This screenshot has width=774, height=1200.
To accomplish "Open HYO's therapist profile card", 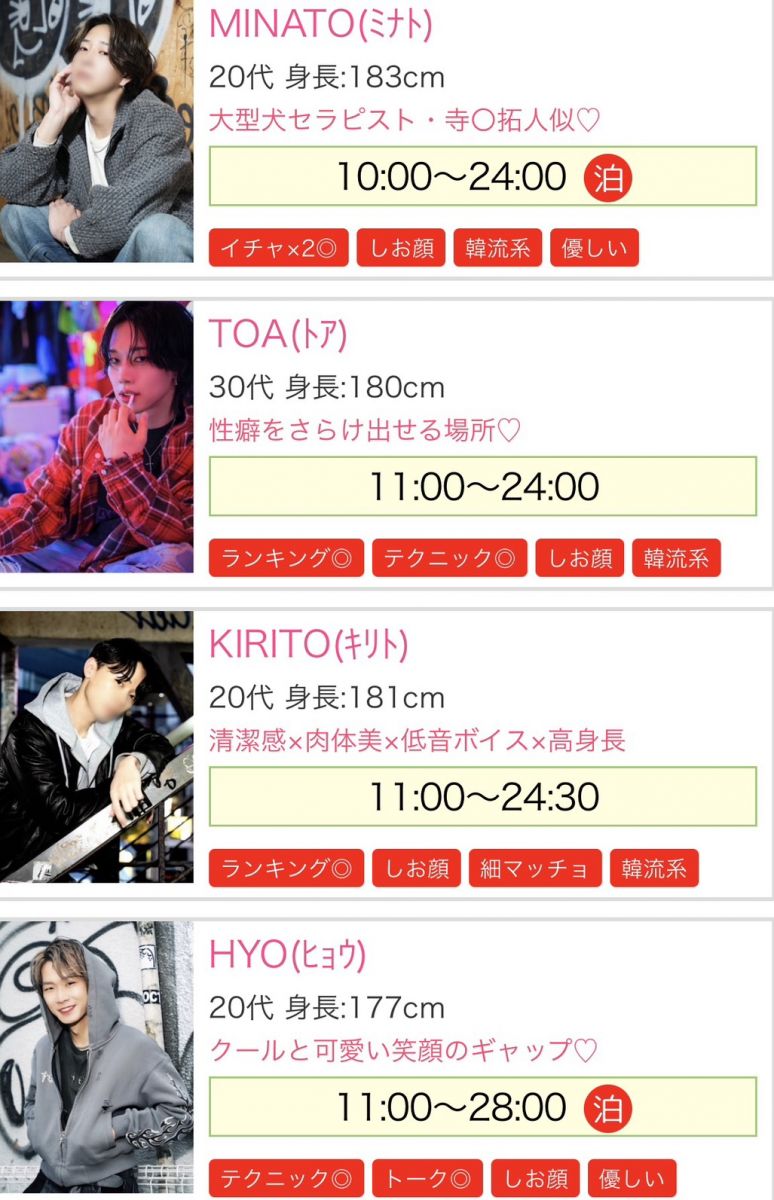I will click(287, 955).
